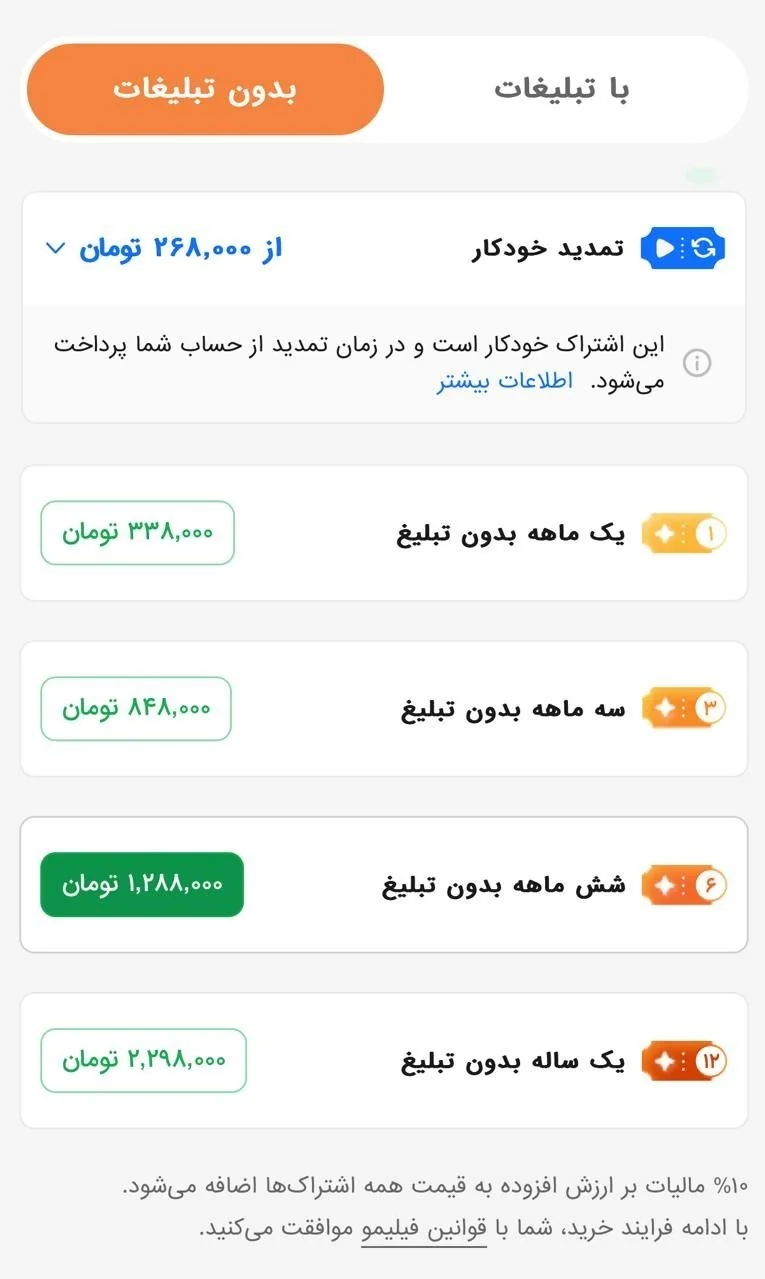Click the teal badge above the renewal card

coord(698,174)
